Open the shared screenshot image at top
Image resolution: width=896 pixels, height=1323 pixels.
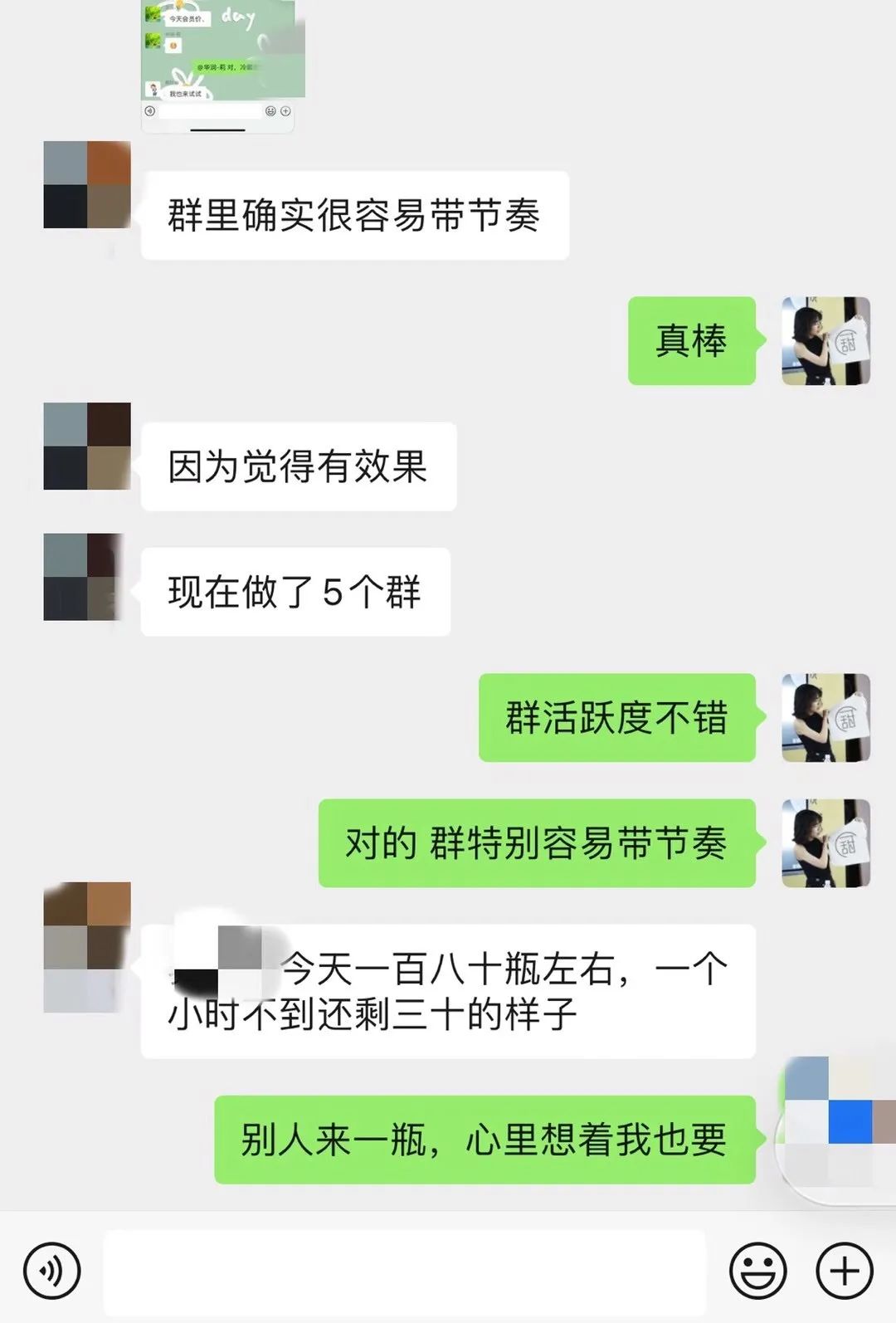coord(218,62)
